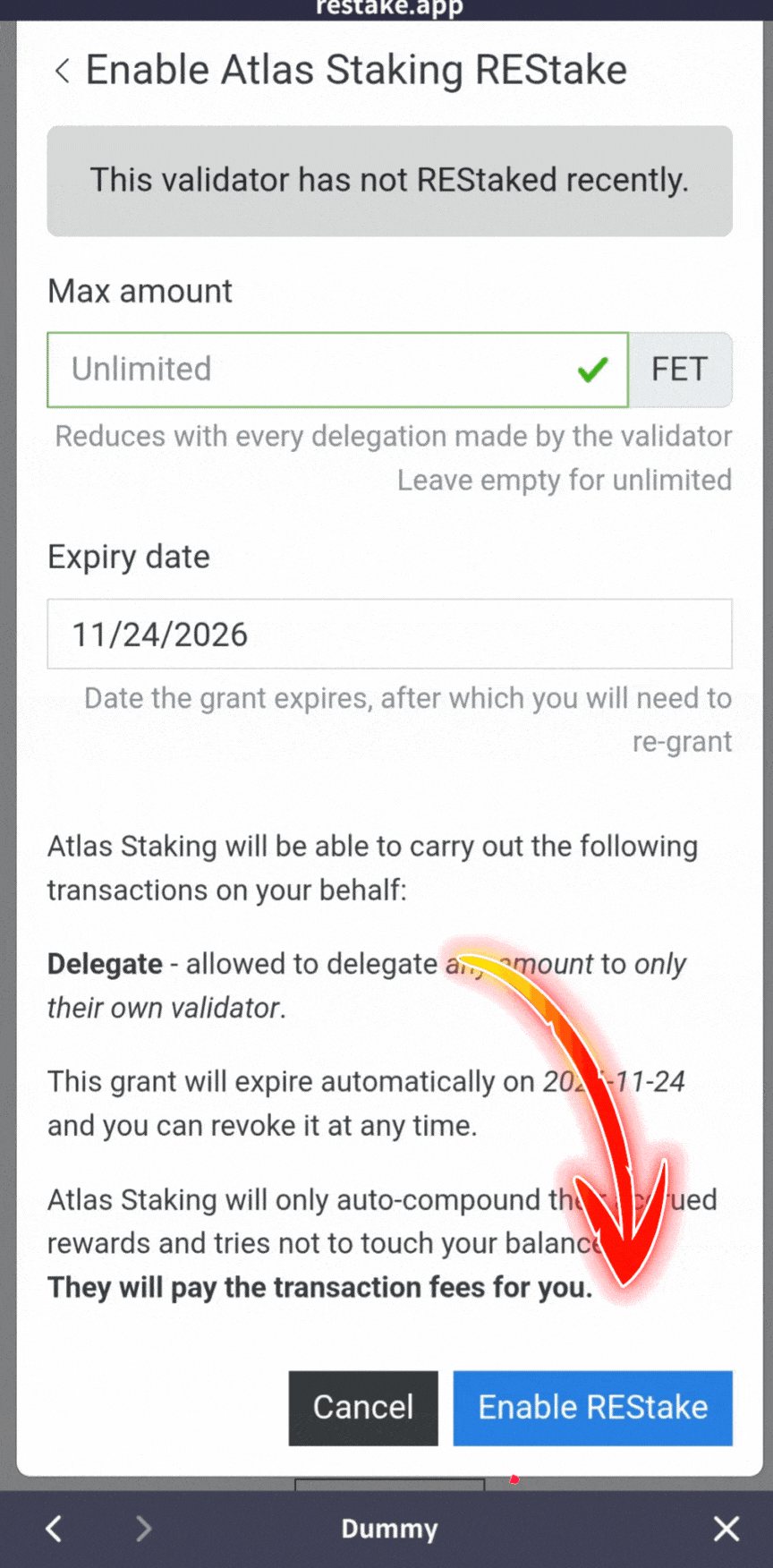The image size is (773, 1568).
Task: Click the Enable REStake button
Action: pyautogui.click(x=592, y=1408)
